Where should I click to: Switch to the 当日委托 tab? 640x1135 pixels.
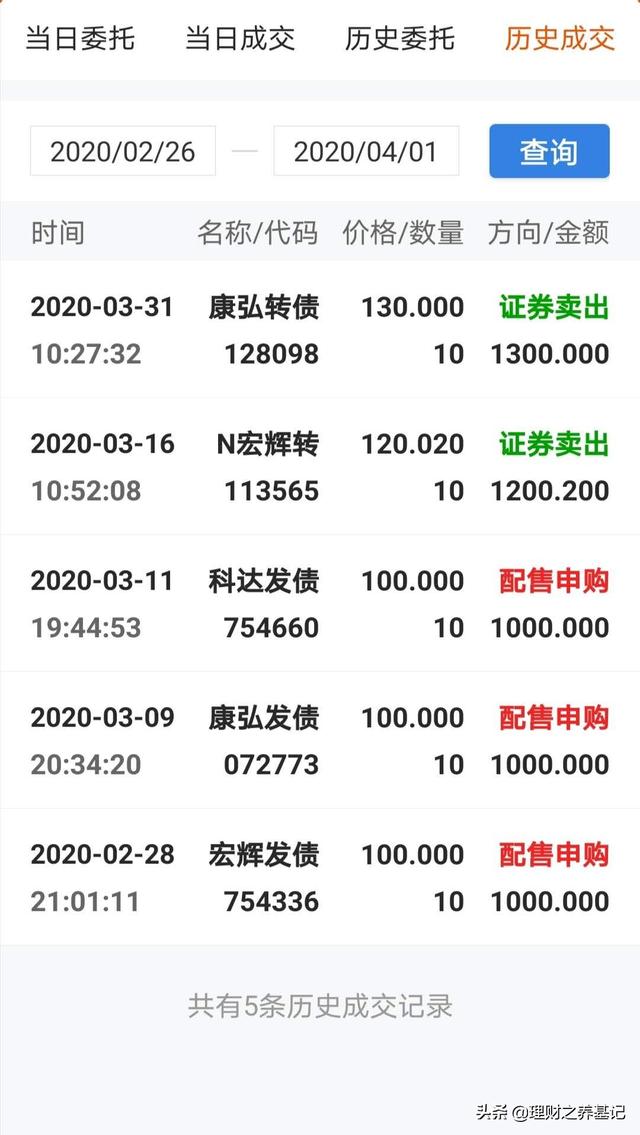pos(80,38)
